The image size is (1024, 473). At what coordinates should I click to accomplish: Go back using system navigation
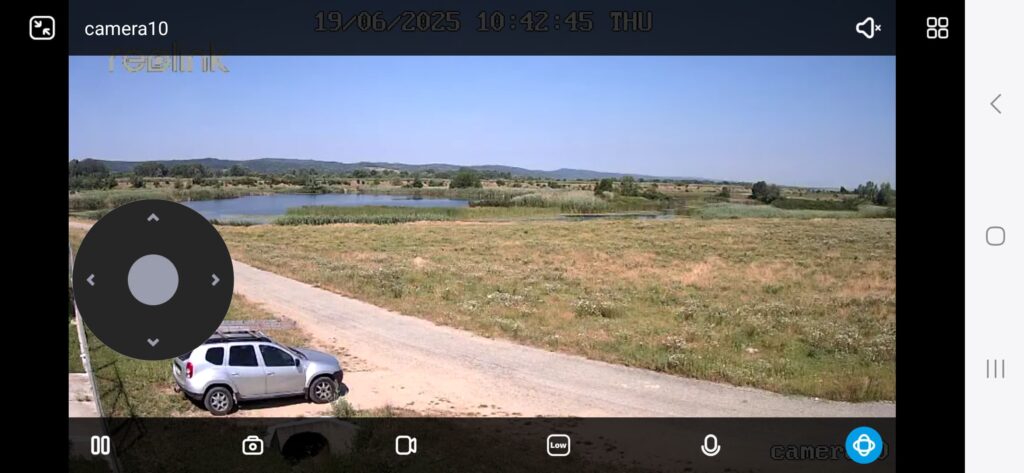pos(995,104)
